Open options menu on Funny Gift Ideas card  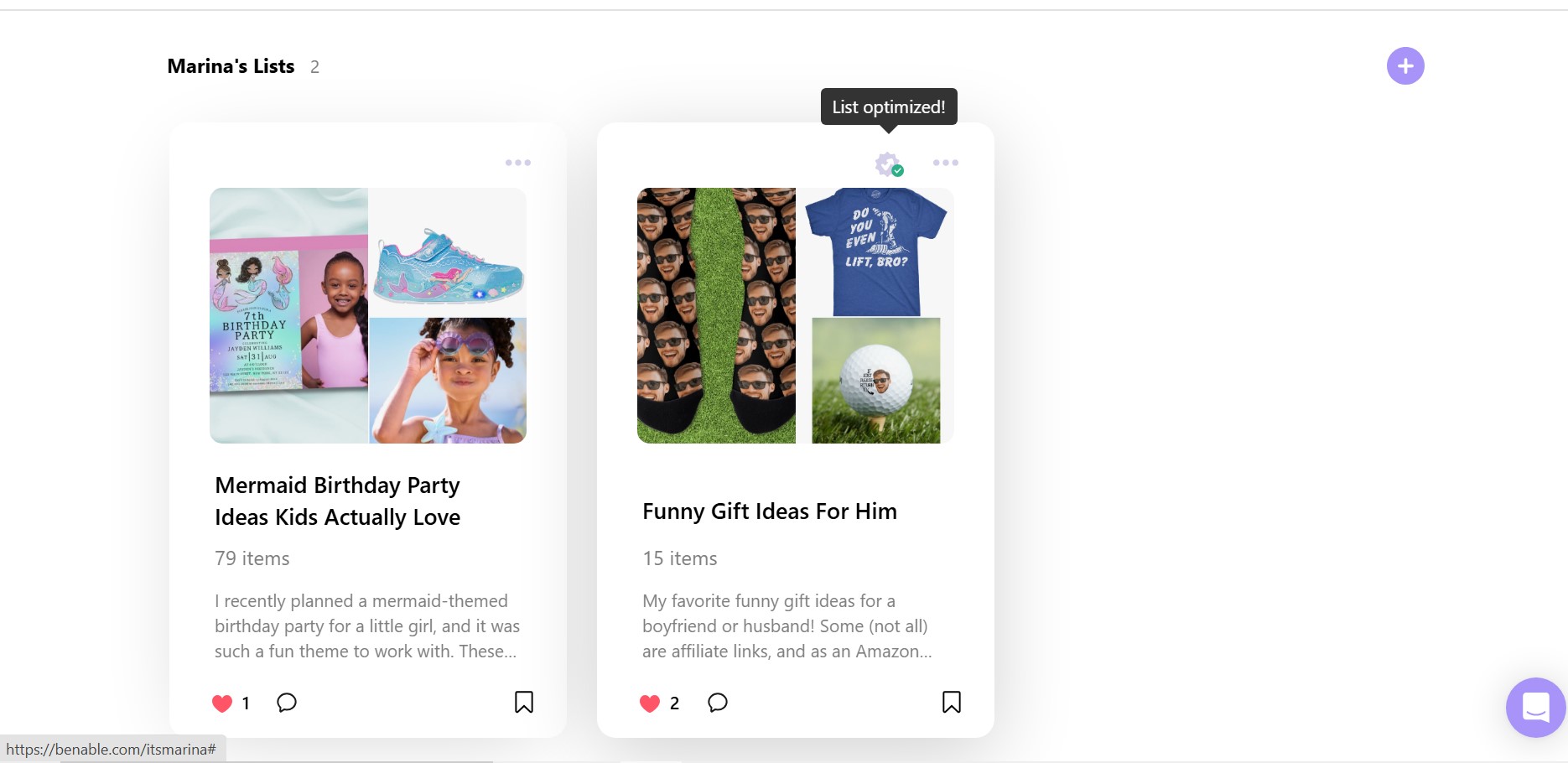coord(946,163)
